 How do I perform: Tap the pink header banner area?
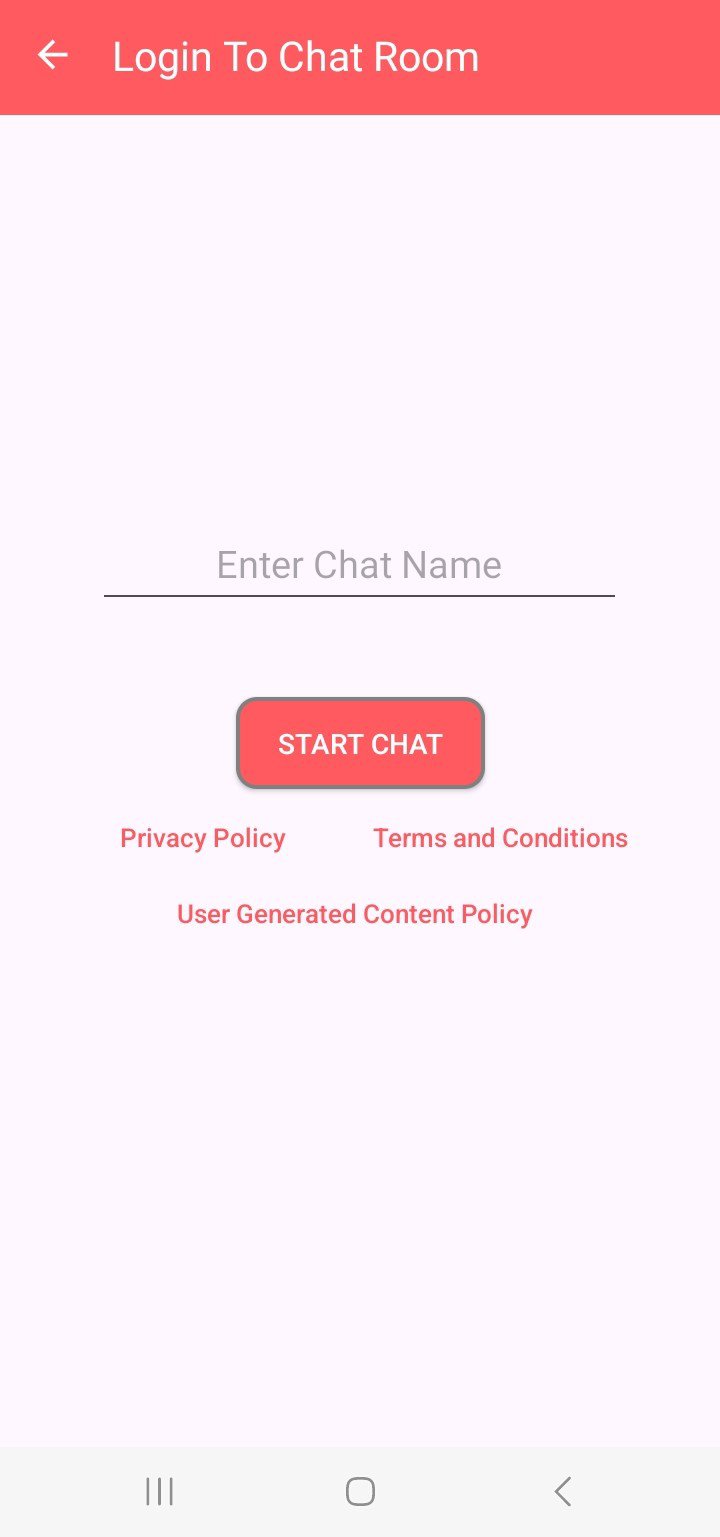pos(600,57)
